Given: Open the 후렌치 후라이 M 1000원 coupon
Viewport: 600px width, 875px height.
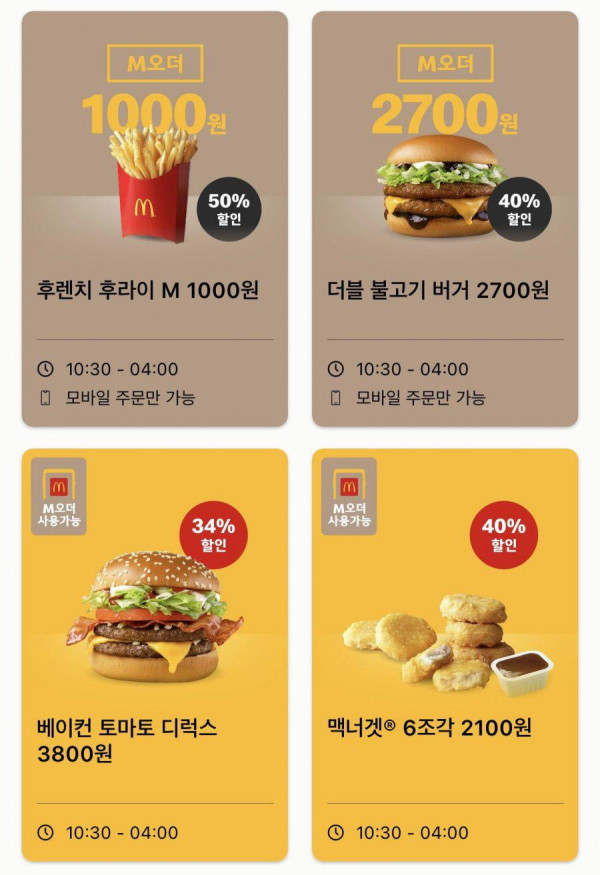Looking at the screenshot, I should 154,220.
